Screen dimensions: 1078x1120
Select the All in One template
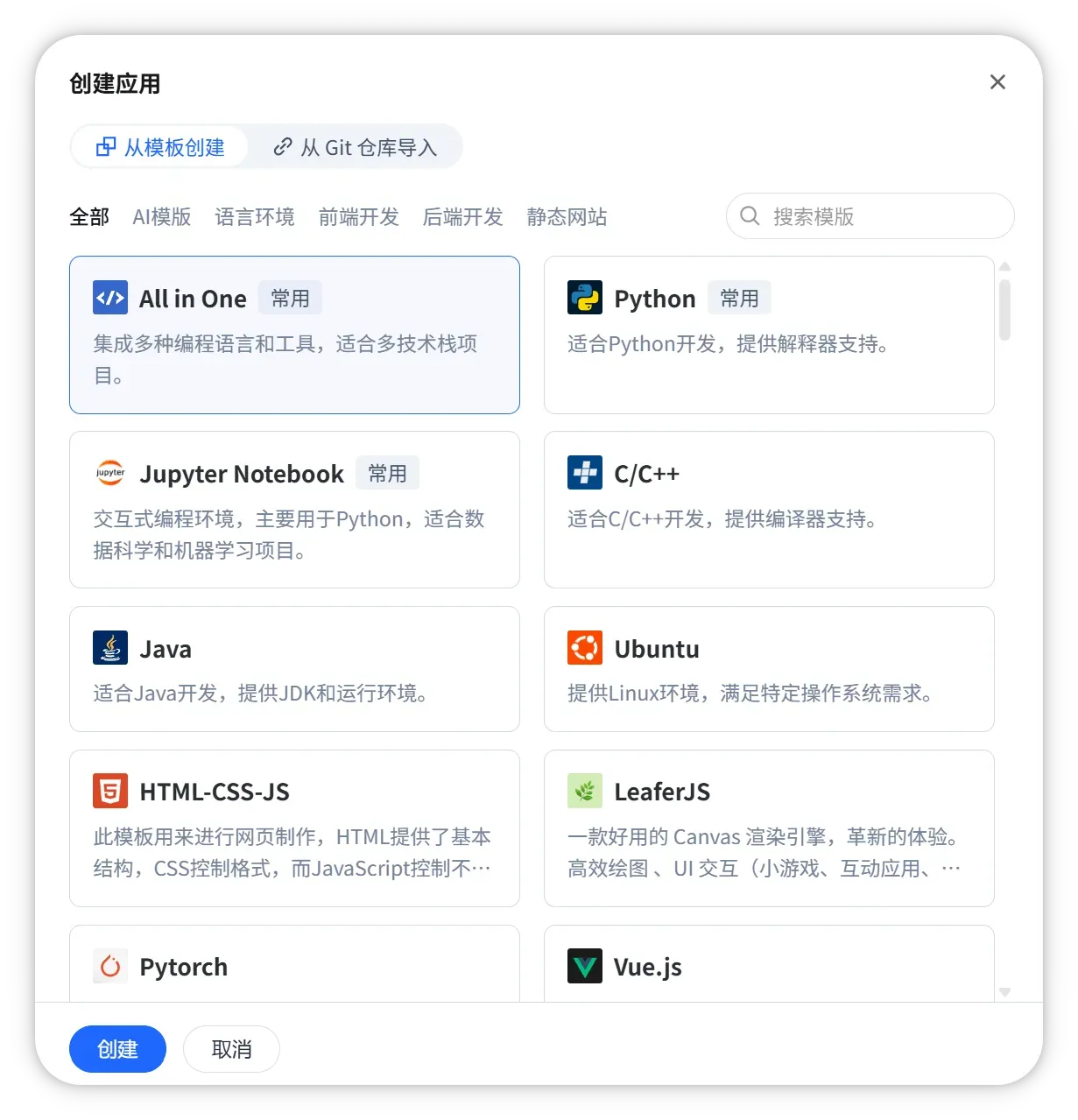tap(294, 335)
